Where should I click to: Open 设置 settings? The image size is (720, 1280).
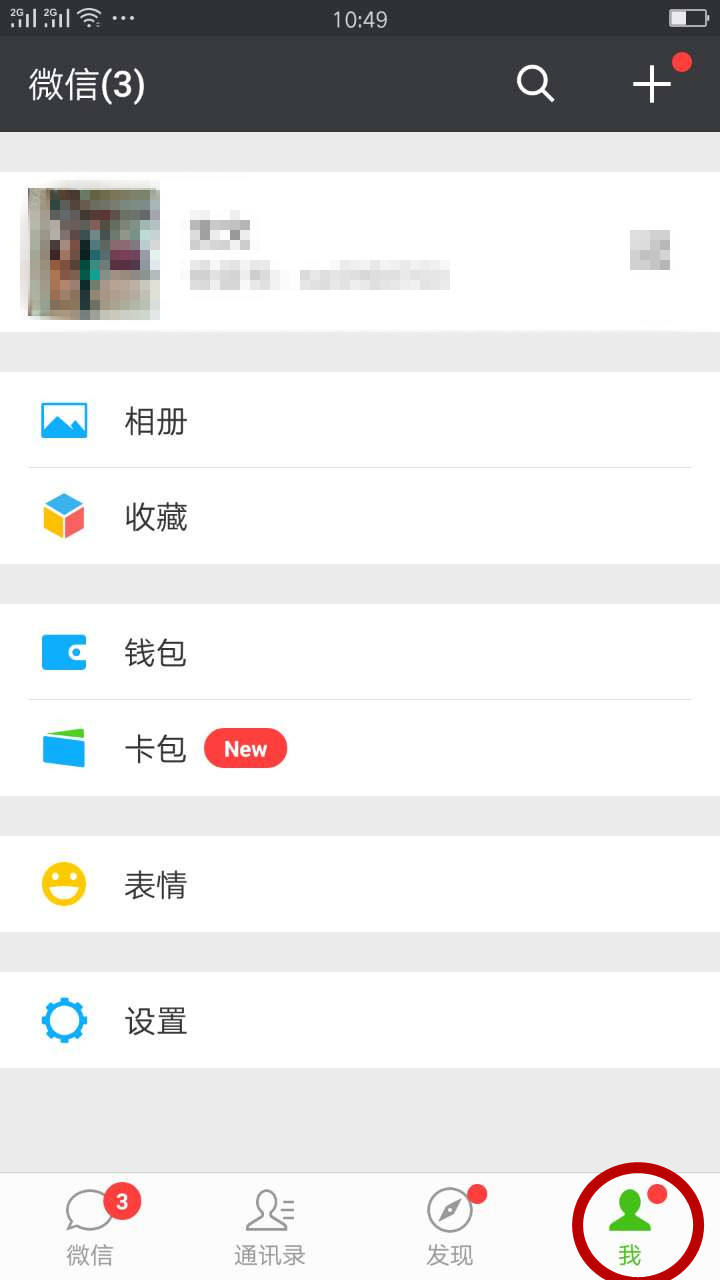(x=360, y=1020)
